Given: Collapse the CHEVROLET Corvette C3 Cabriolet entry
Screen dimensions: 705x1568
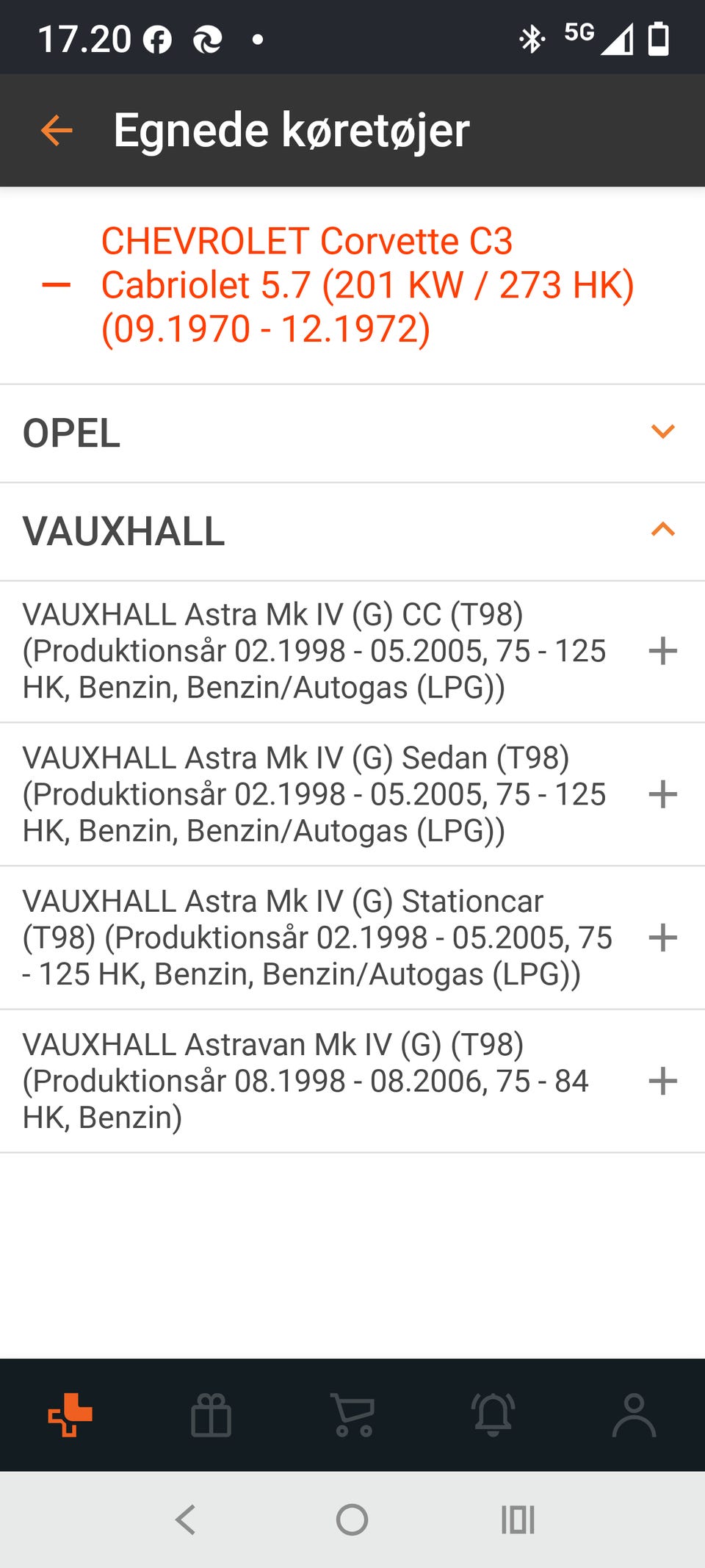Looking at the screenshot, I should click(57, 285).
